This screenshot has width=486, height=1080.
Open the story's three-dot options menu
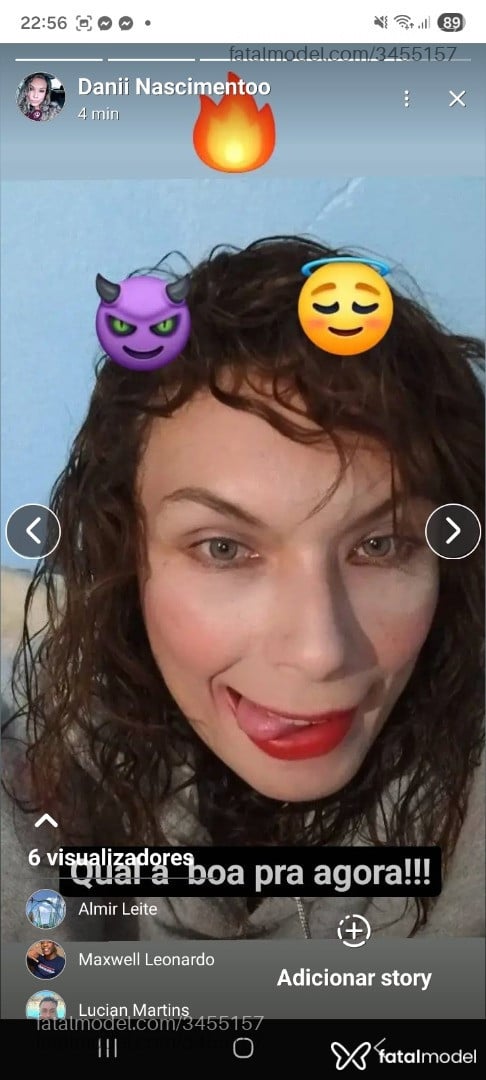[407, 99]
